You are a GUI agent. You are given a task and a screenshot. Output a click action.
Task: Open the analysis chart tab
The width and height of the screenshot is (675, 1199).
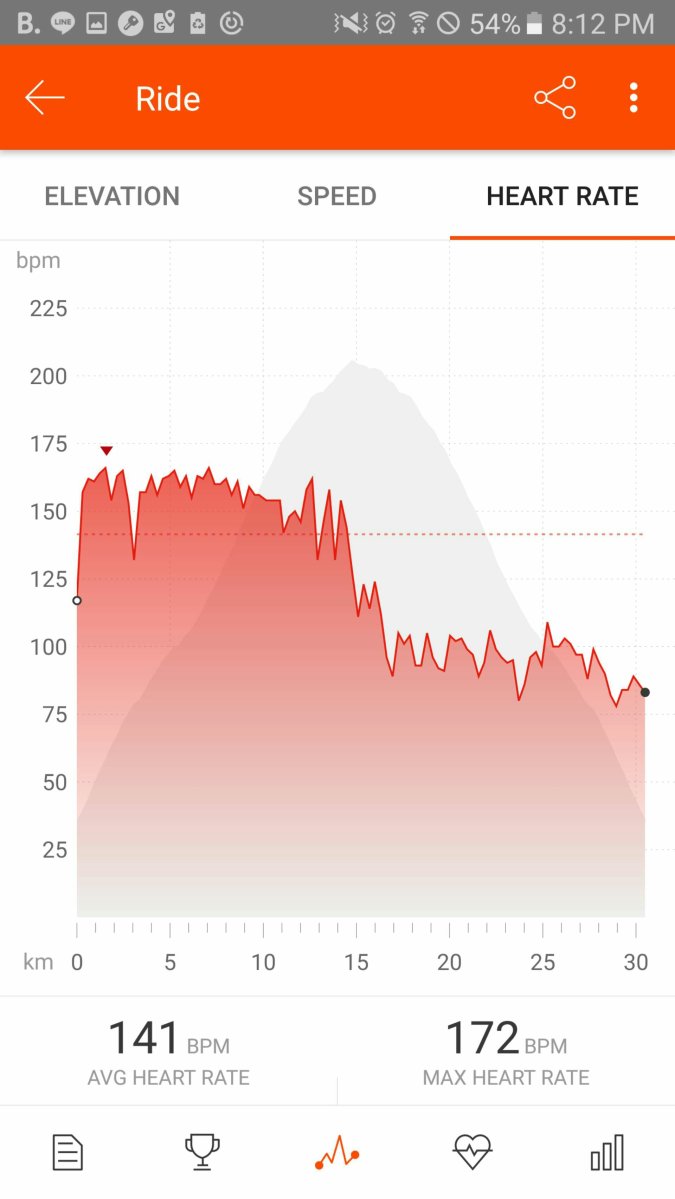click(x=337, y=1153)
